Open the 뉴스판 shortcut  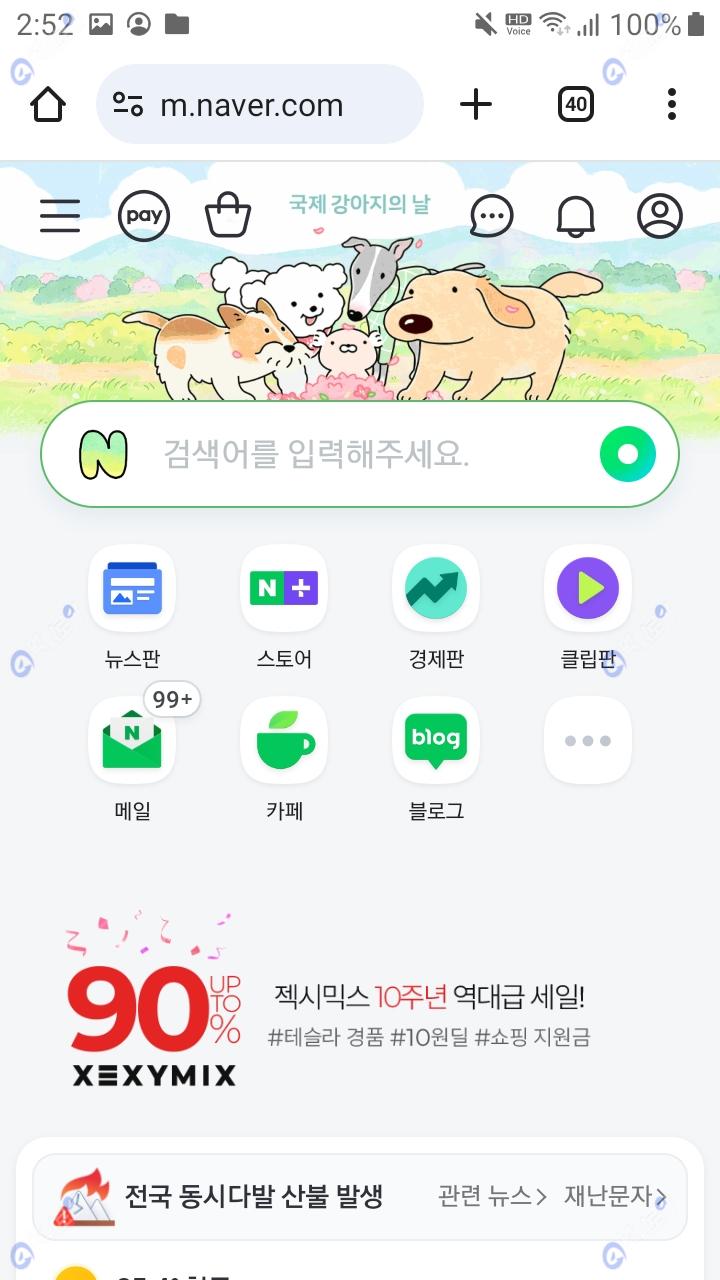pyautogui.click(x=132, y=590)
